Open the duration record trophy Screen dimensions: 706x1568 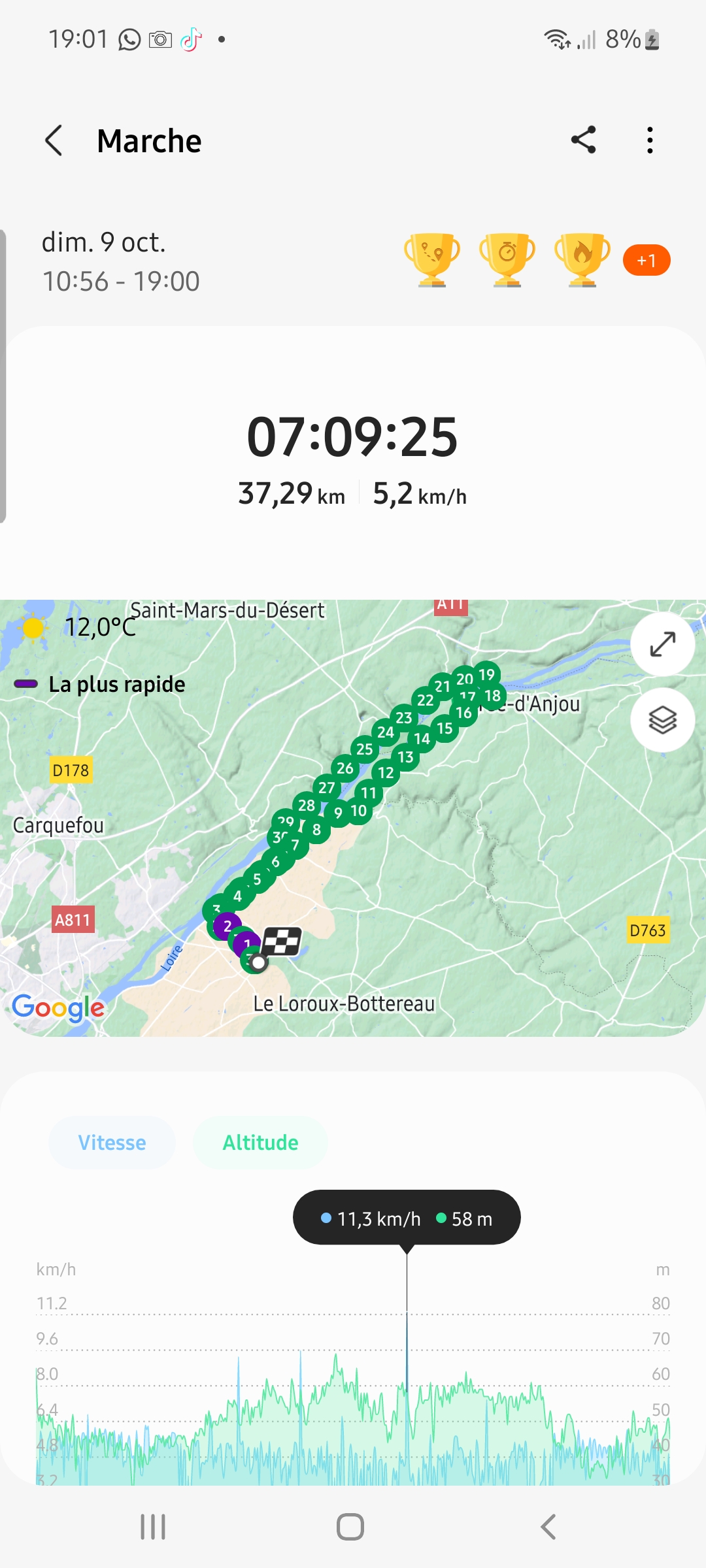point(507,260)
